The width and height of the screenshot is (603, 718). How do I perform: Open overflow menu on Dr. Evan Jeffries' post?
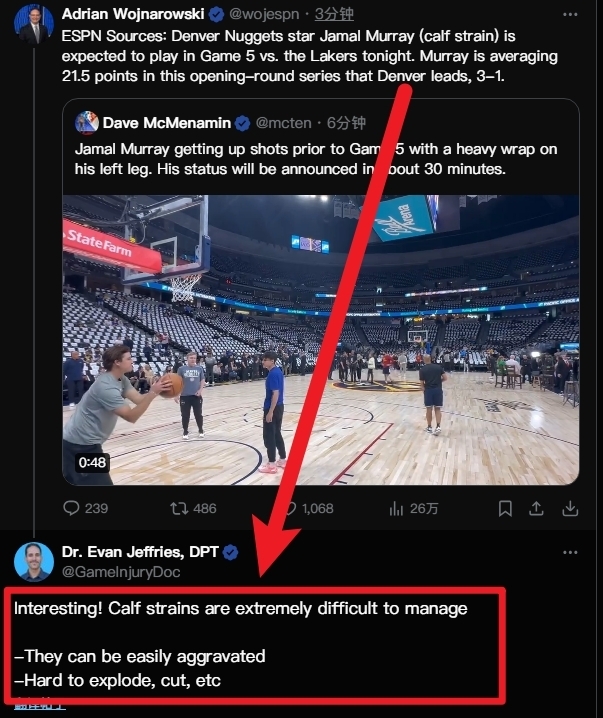(570, 552)
